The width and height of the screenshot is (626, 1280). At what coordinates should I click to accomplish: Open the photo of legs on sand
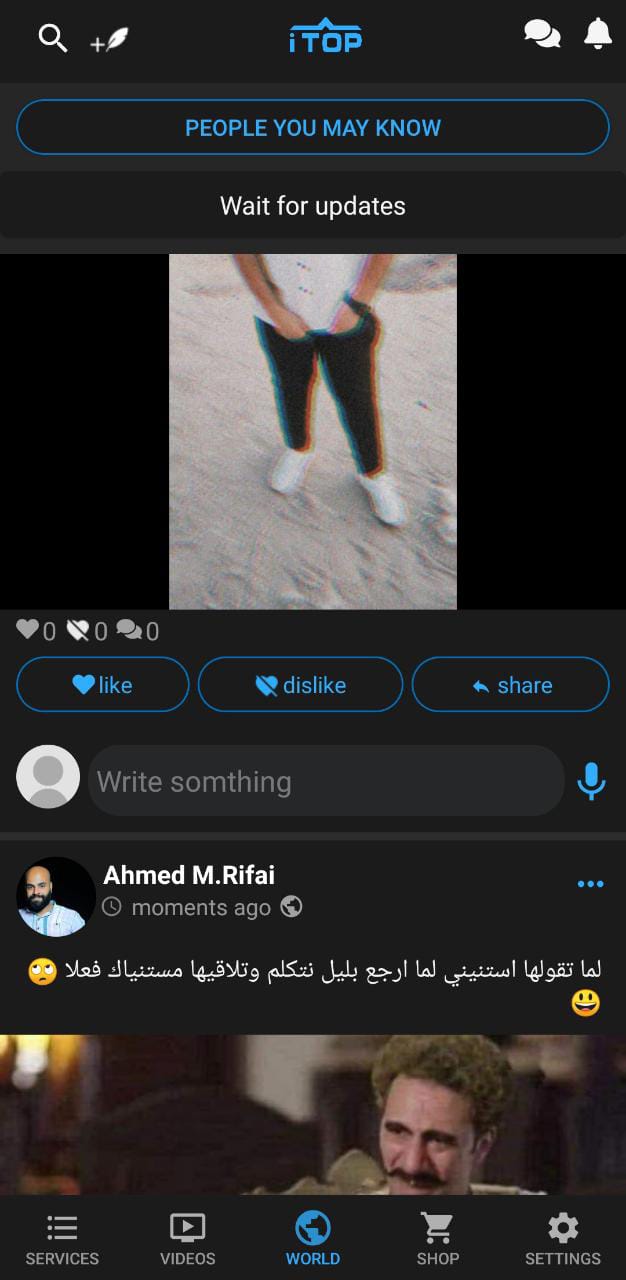313,431
